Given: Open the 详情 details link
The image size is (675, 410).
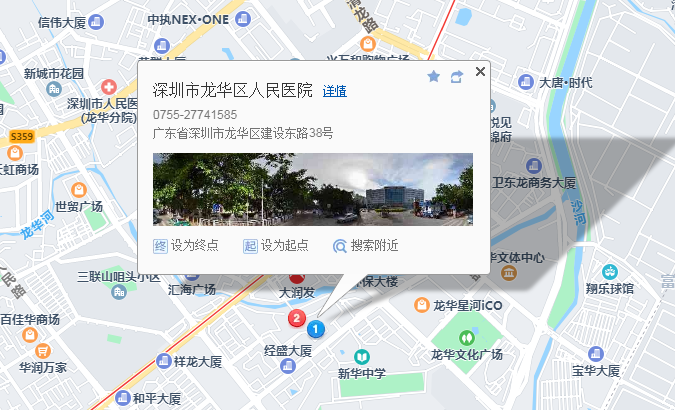Looking at the screenshot, I should (334, 91).
